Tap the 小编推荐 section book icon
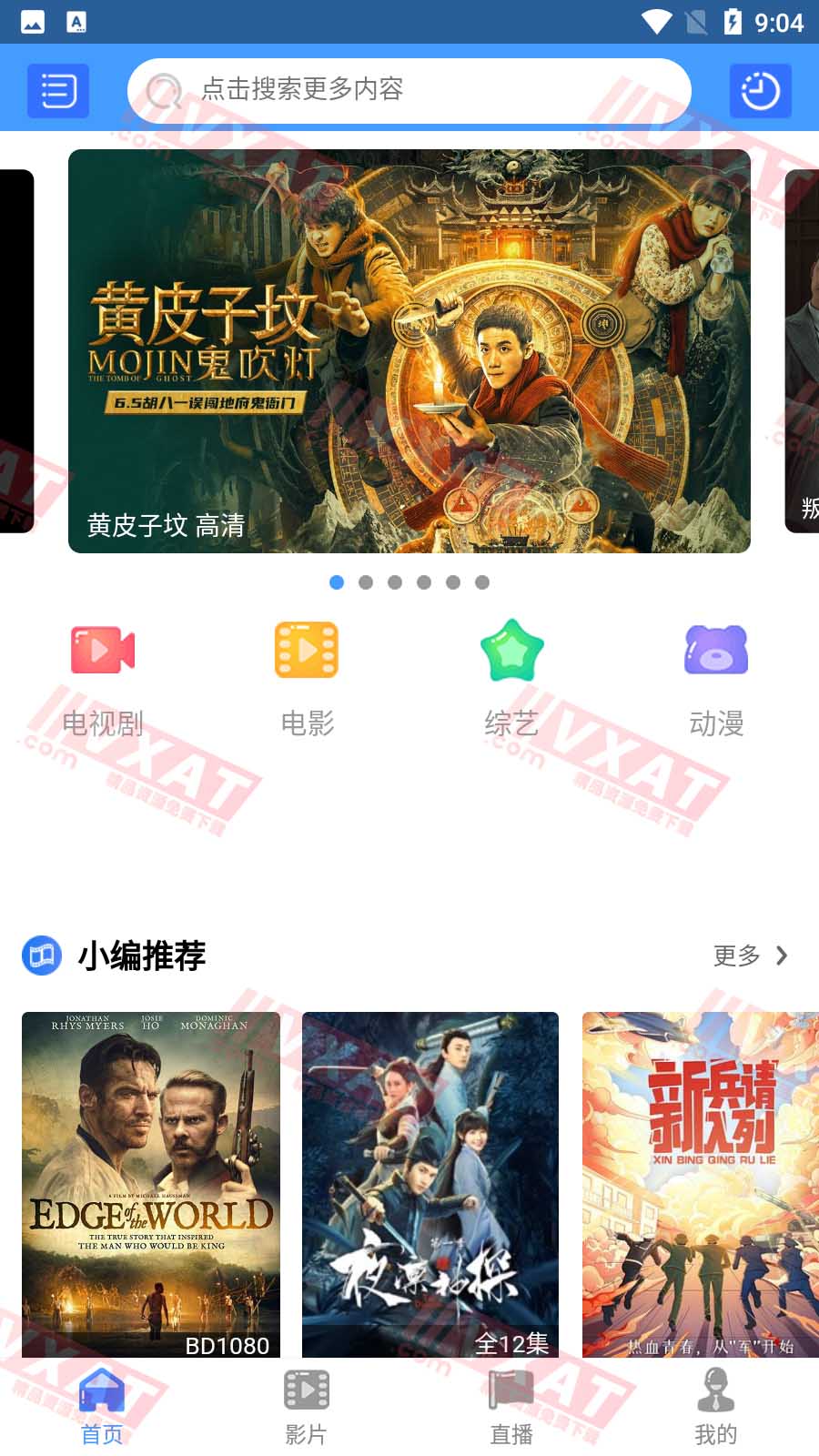819x1456 pixels. click(x=41, y=955)
